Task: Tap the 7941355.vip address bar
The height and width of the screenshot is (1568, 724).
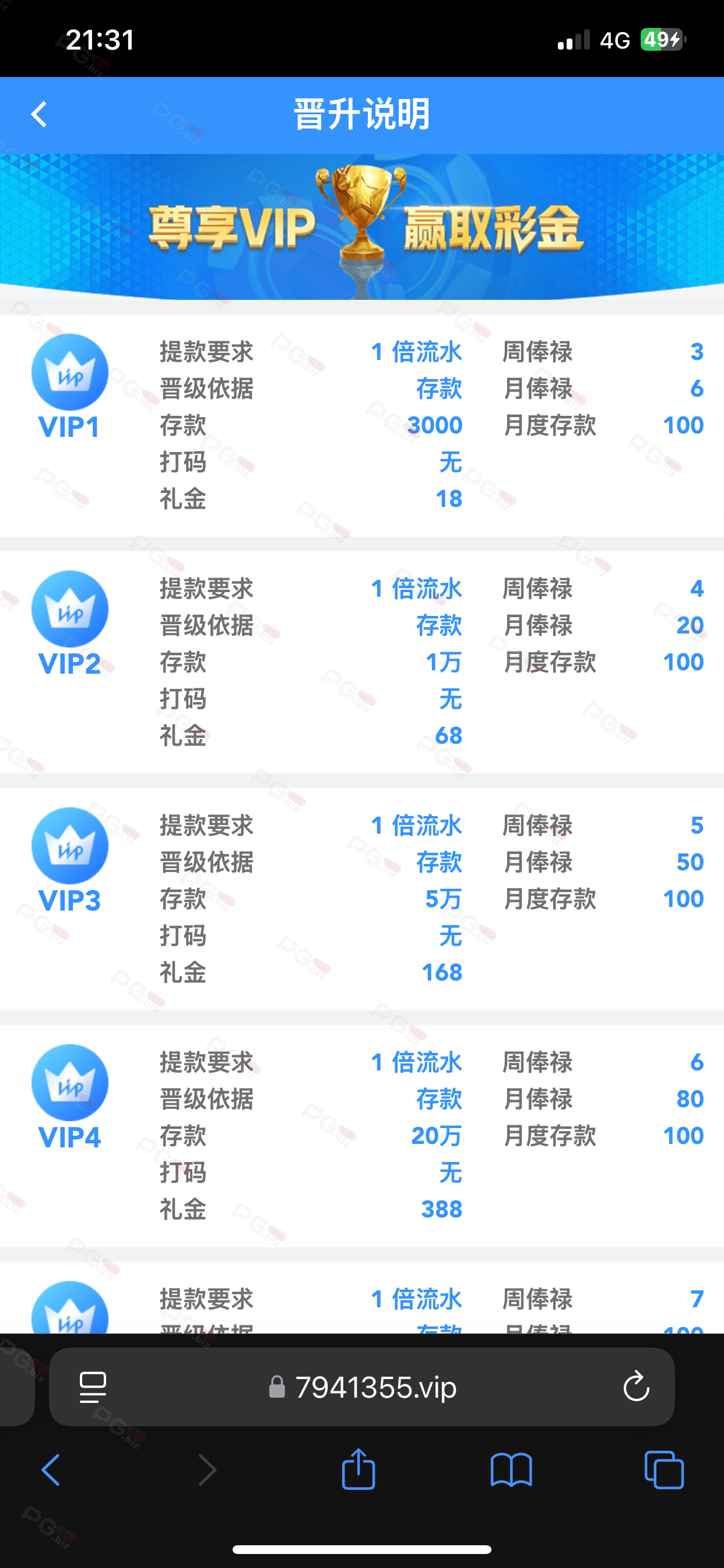Action: (361, 1387)
